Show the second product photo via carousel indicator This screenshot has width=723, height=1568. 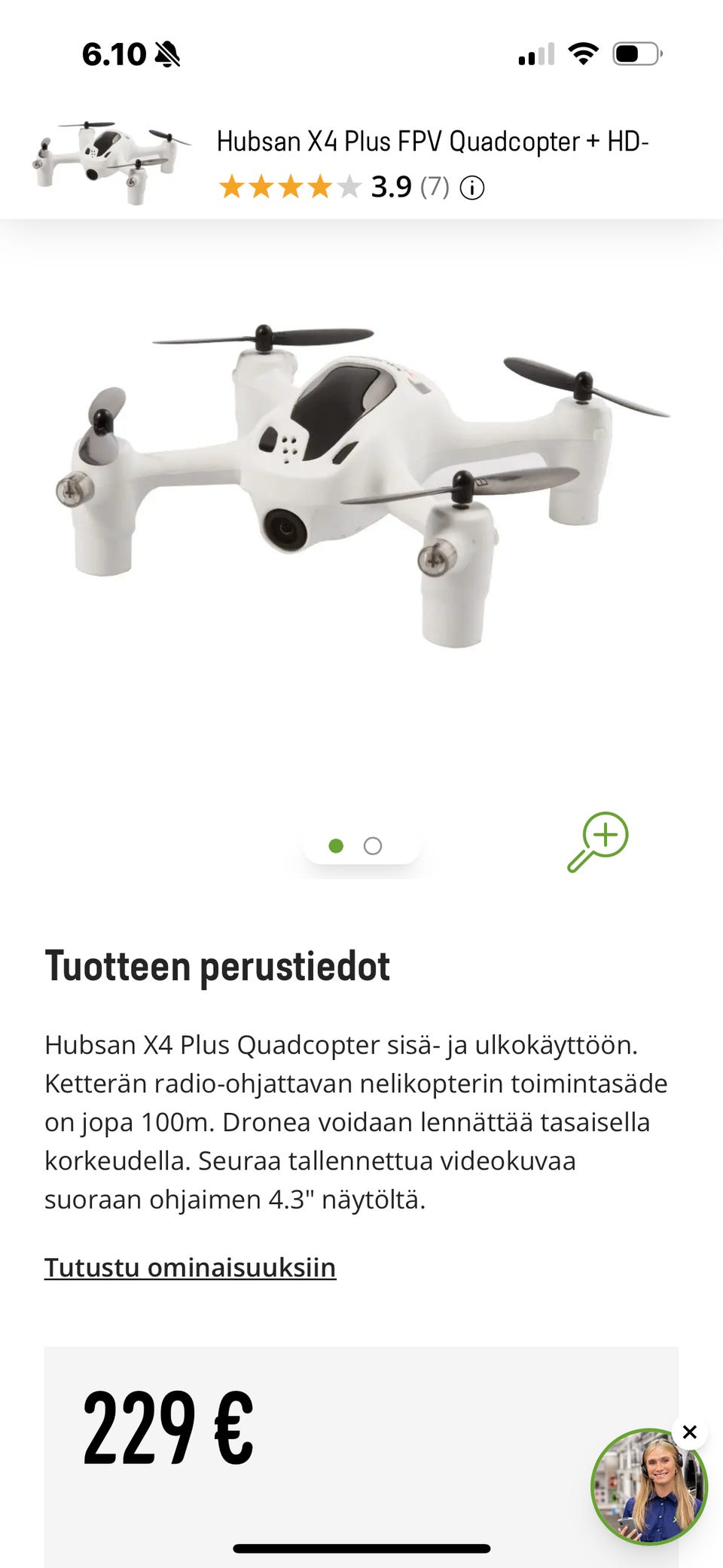pyautogui.click(x=372, y=845)
